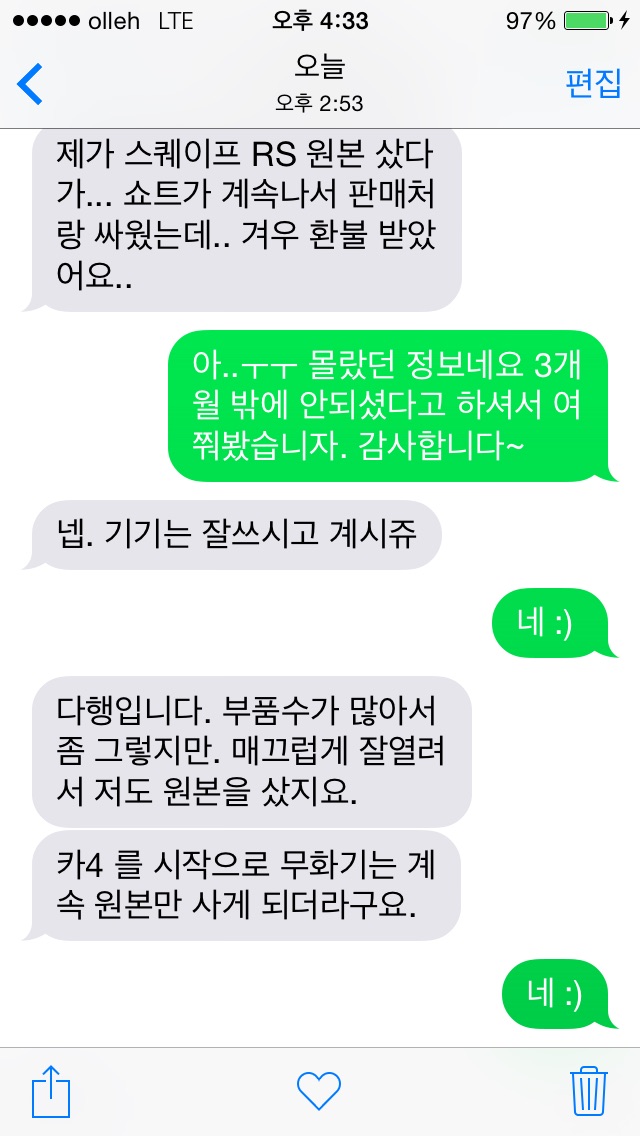The image size is (640, 1136).
Task: Tap the 편집 edit button
Action: [593, 84]
